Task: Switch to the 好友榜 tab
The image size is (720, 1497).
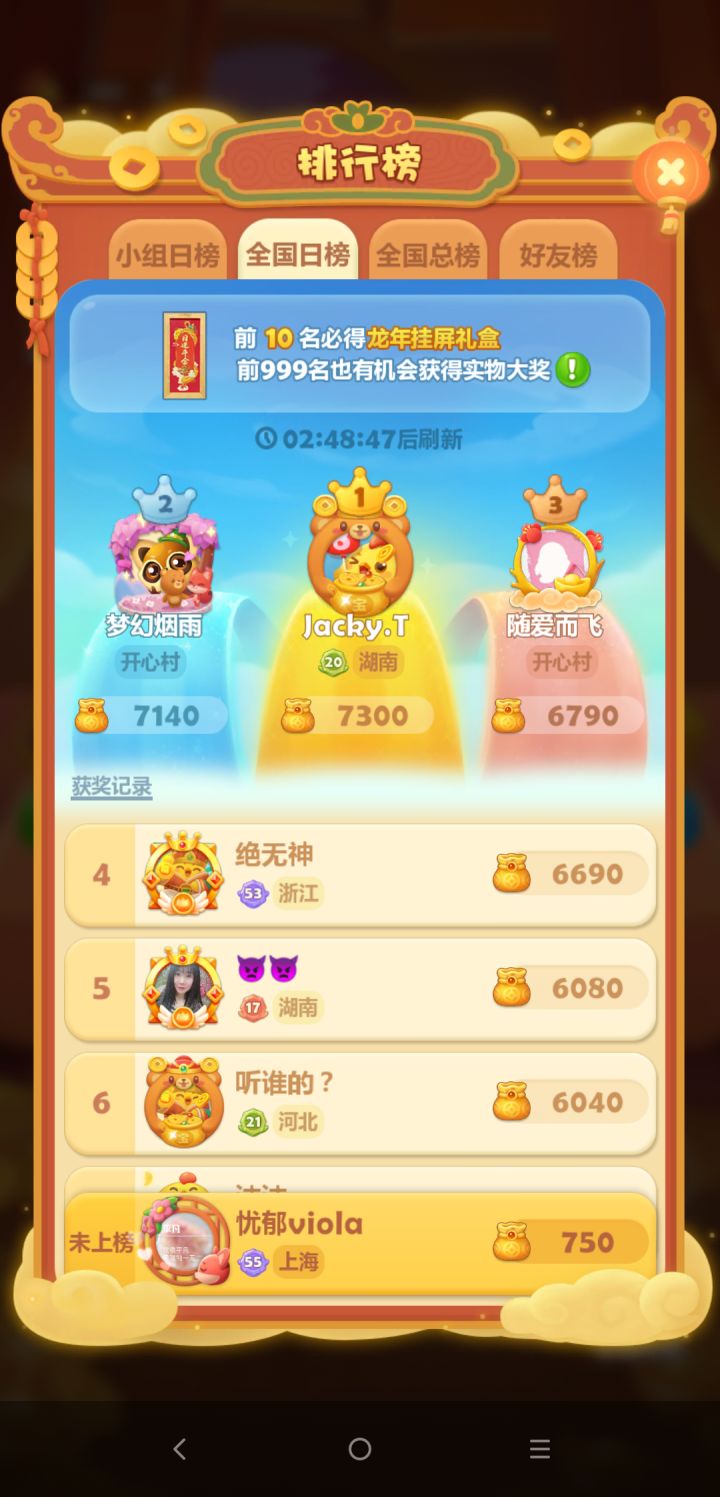Action: click(x=558, y=254)
